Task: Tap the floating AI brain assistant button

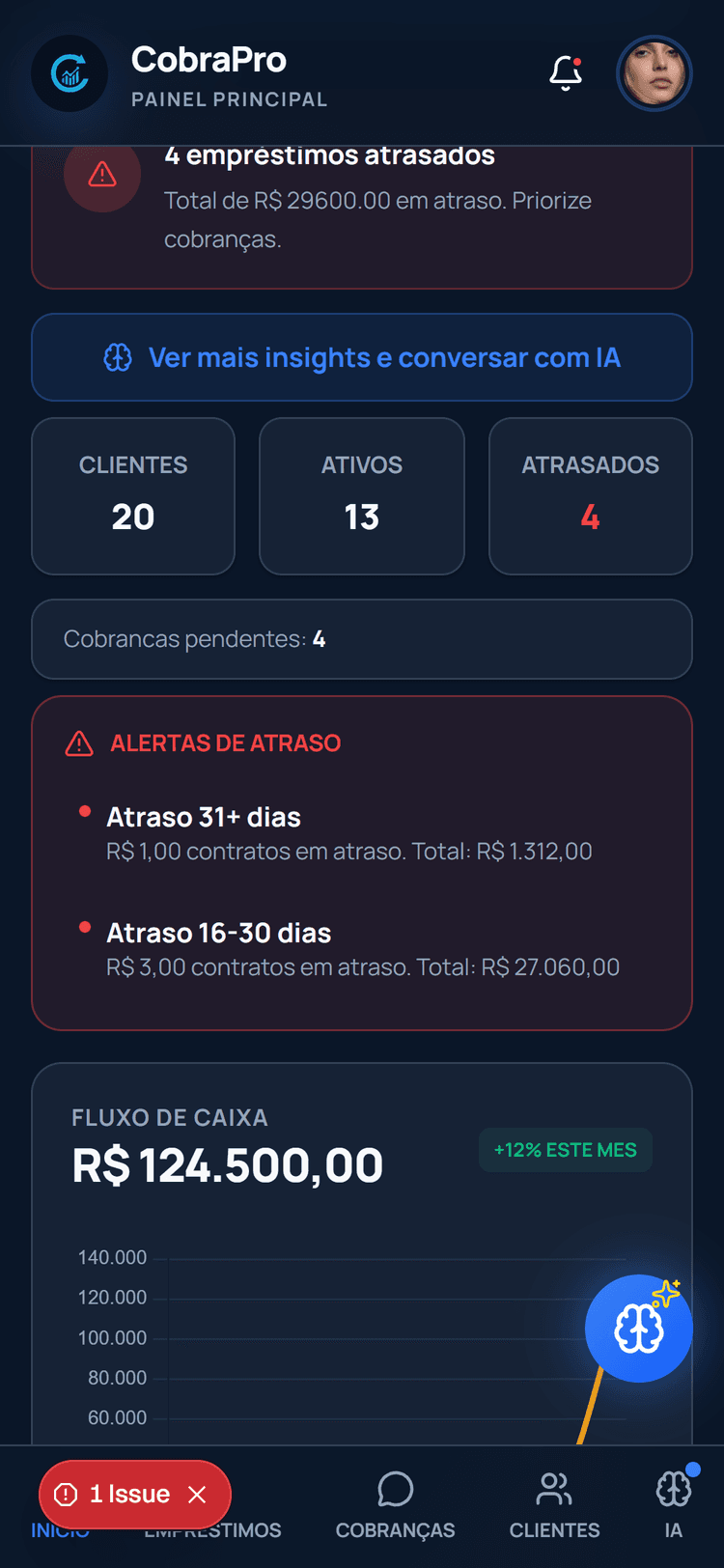Action: click(x=638, y=1328)
